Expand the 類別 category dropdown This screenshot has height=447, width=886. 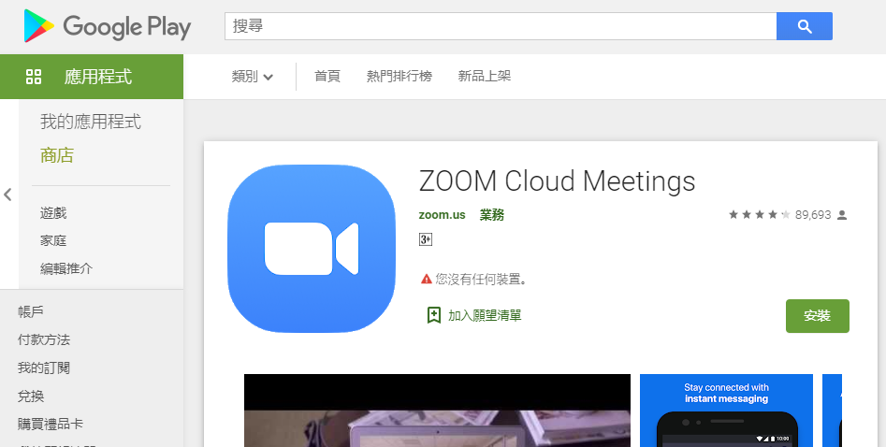252,77
